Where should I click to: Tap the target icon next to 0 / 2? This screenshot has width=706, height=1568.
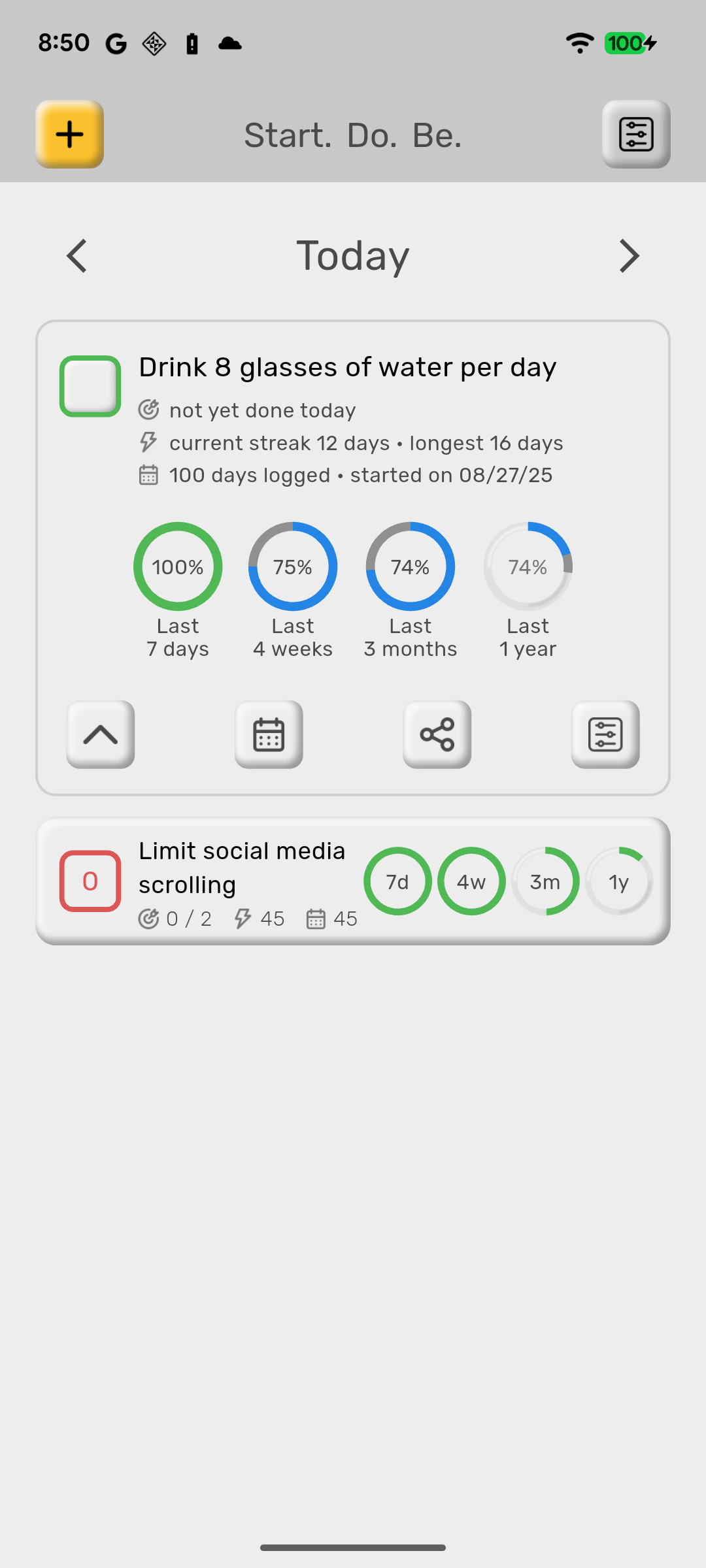[x=149, y=919]
